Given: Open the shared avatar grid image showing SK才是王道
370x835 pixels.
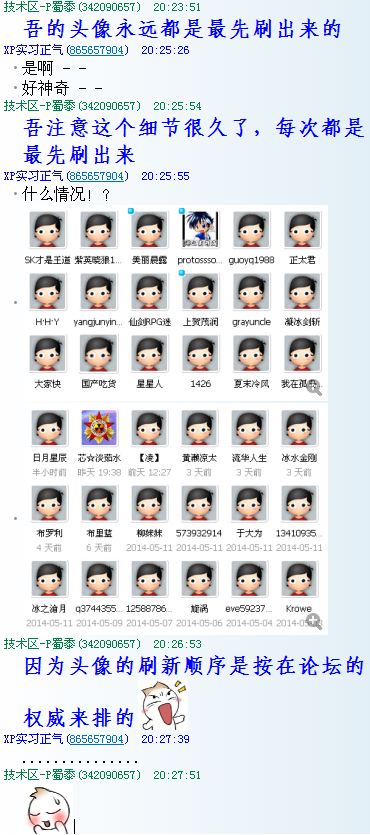Looking at the screenshot, I should (x=175, y=303).
